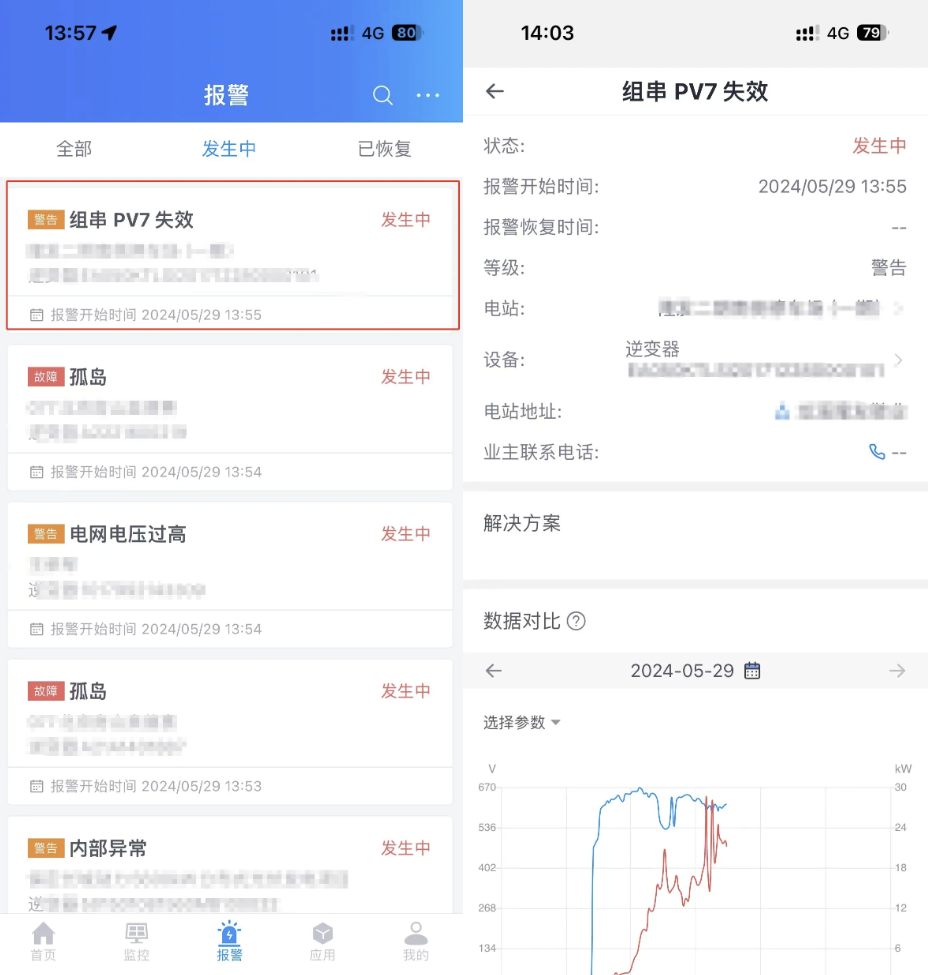Open the 电网电压过高 alarm card
The image size is (929, 975).
pyautogui.click(x=232, y=574)
